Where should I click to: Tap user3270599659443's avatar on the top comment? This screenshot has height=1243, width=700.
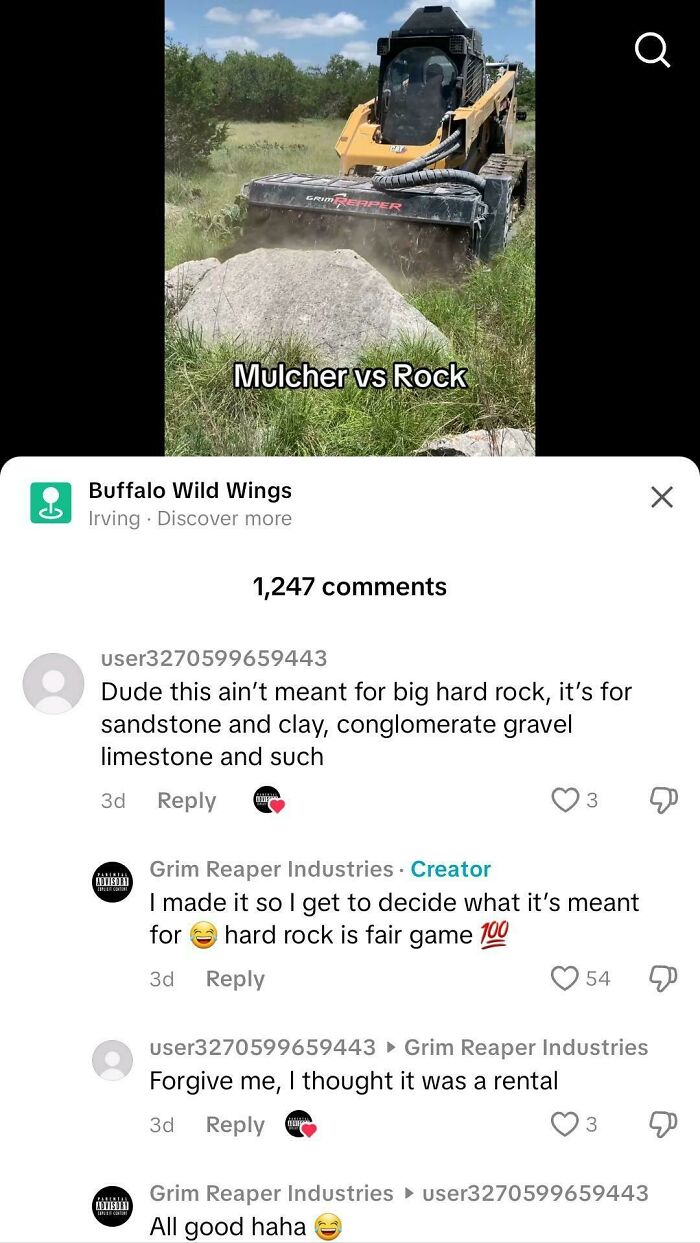click(53, 684)
